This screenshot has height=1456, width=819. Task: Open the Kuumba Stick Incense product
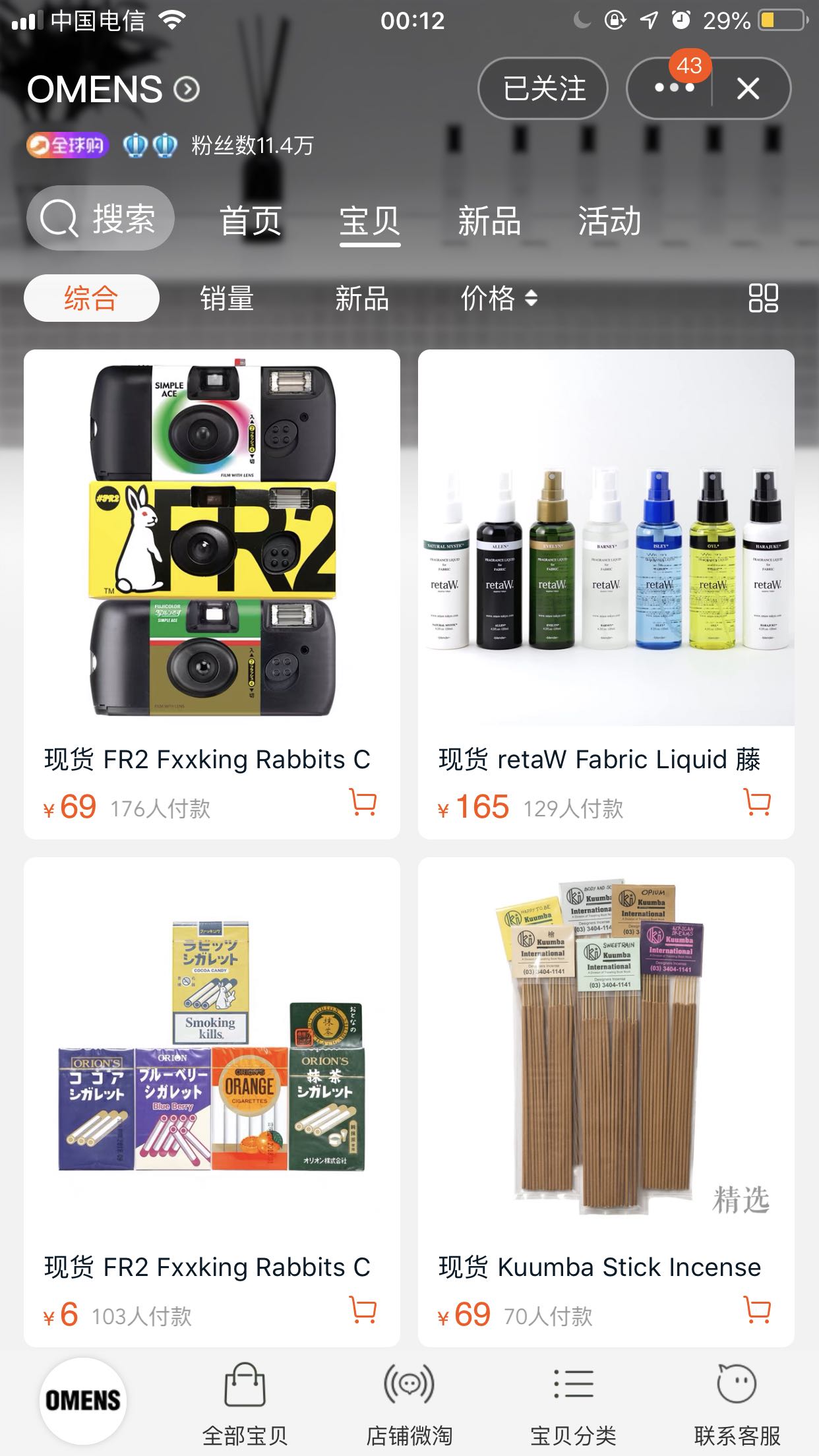[x=606, y=1045]
